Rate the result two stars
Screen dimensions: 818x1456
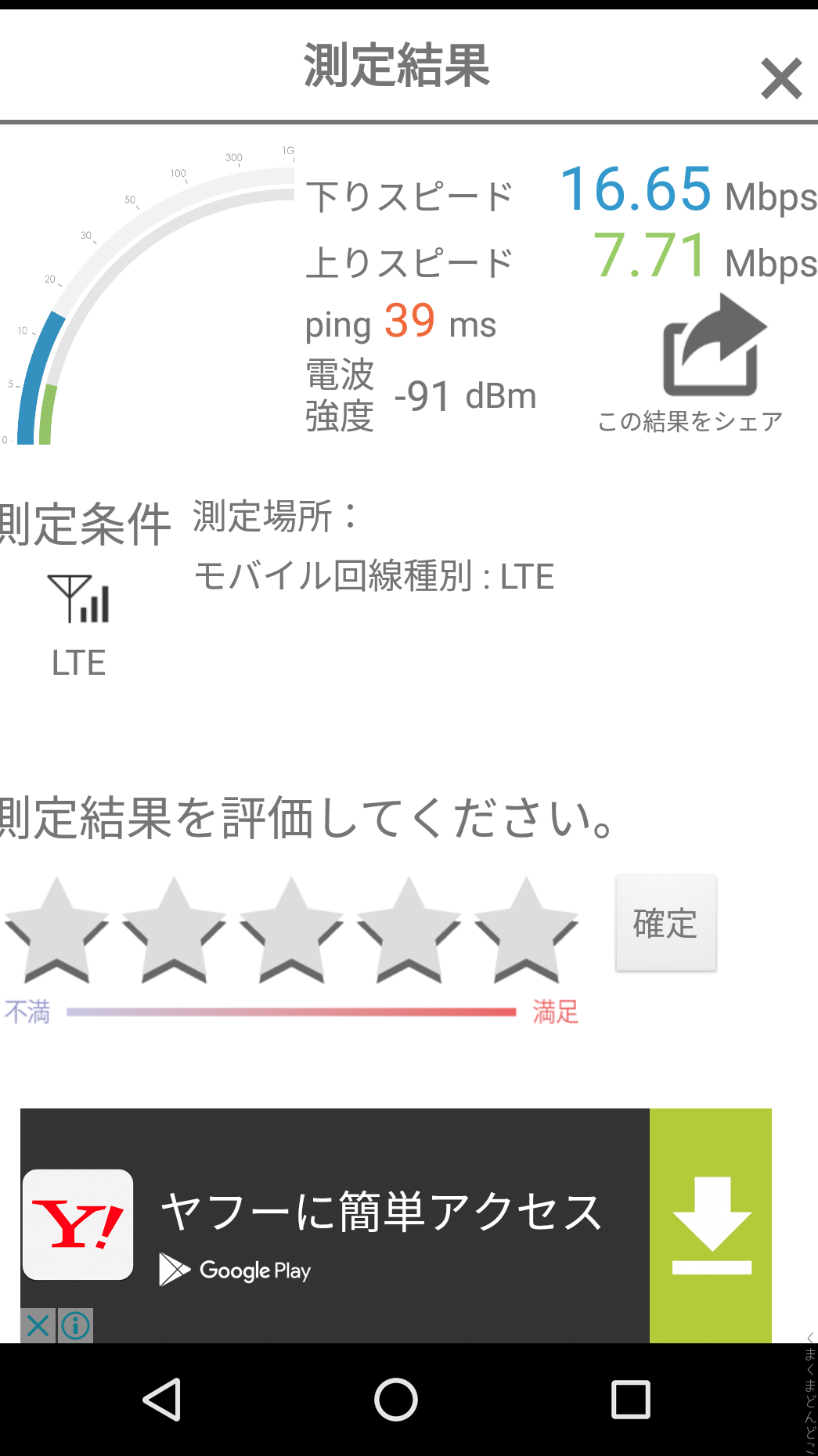174,930
